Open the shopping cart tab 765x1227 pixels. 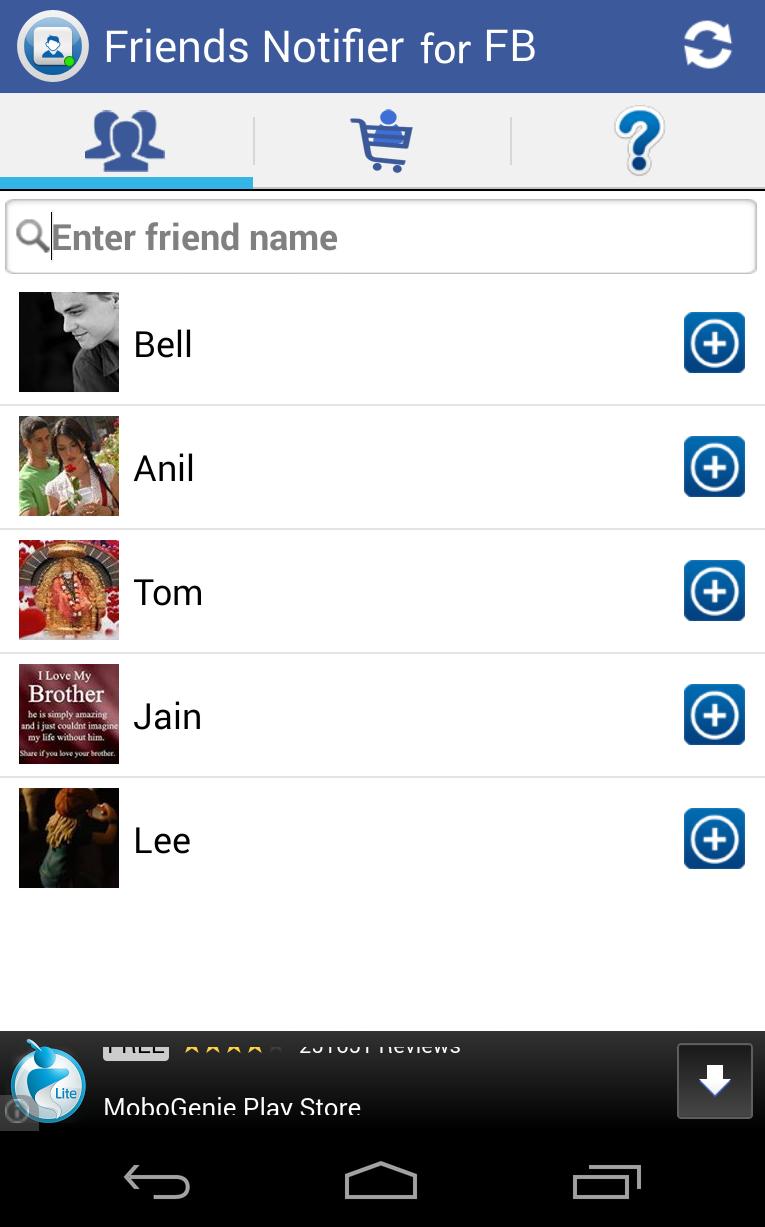(381, 140)
